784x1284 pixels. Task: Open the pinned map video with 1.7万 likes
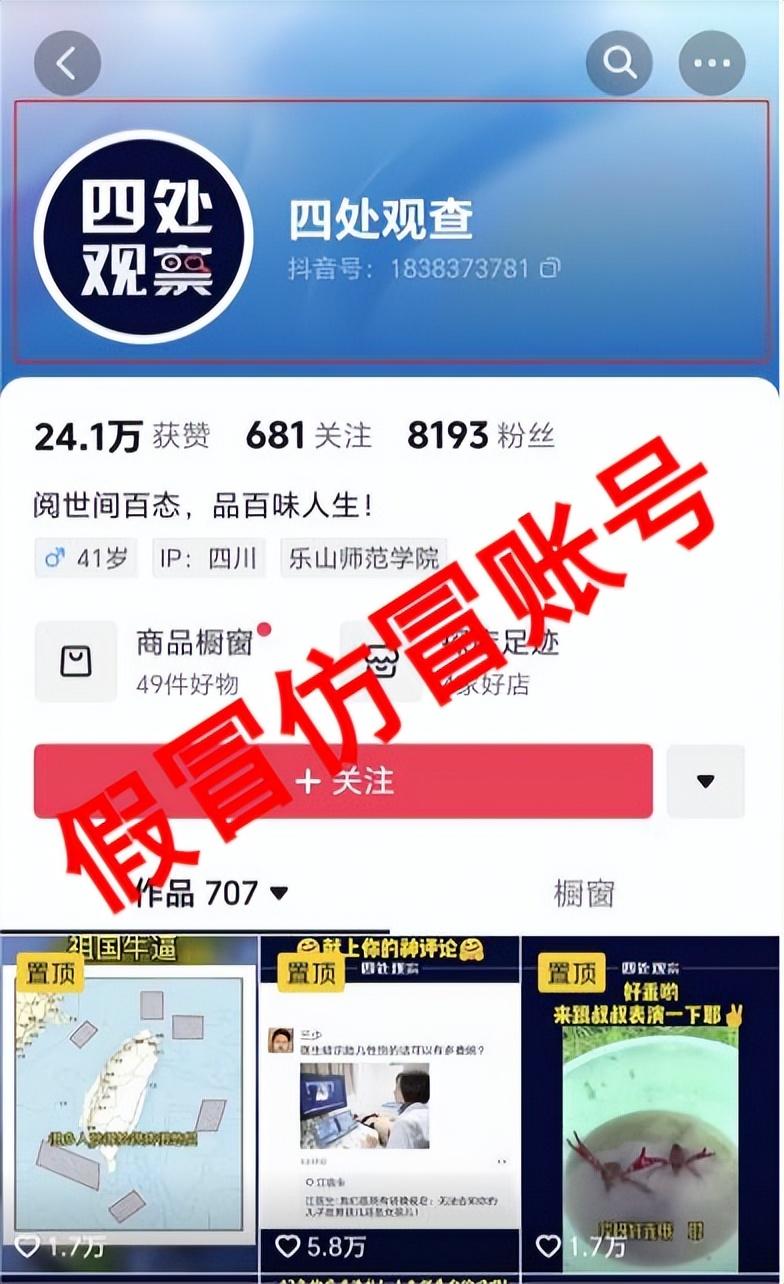pos(129,1100)
